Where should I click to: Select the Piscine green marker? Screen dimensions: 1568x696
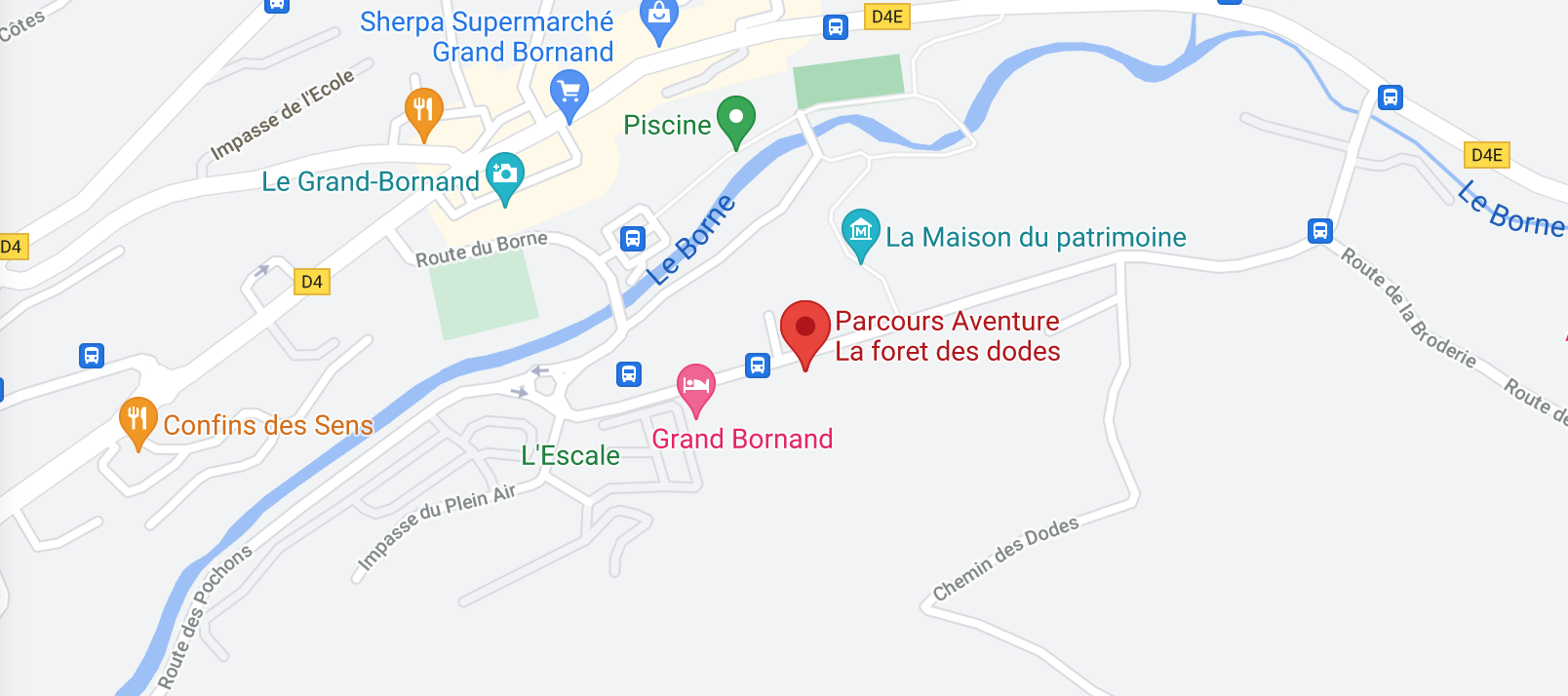point(736,118)
